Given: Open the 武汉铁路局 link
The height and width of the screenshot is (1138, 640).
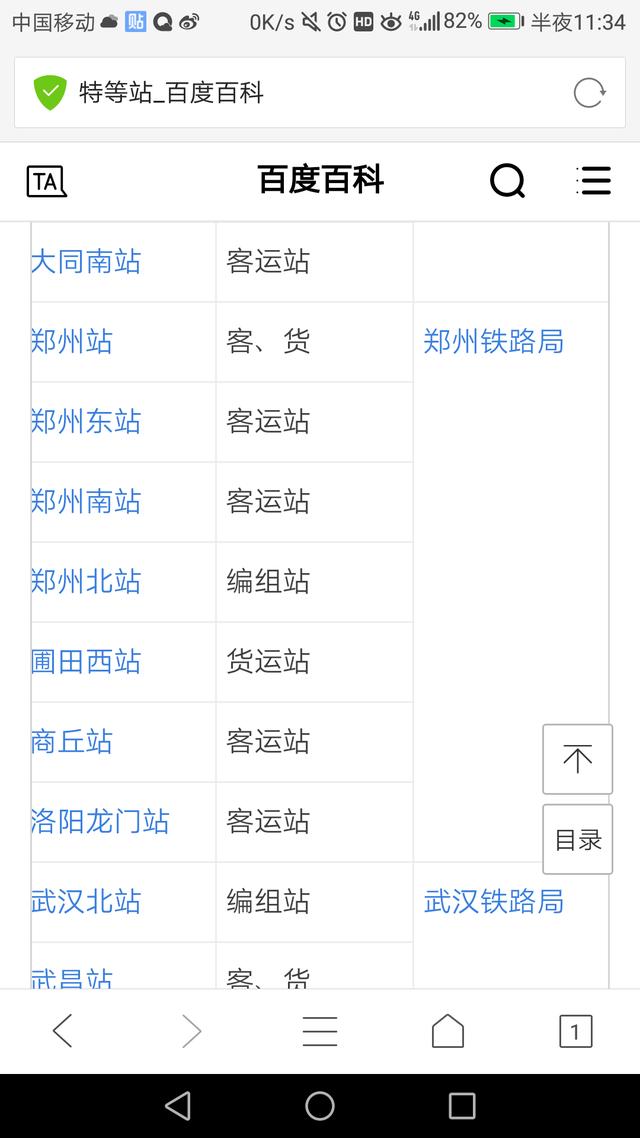Looking at the screenshot, I should [x=493, y=901].
